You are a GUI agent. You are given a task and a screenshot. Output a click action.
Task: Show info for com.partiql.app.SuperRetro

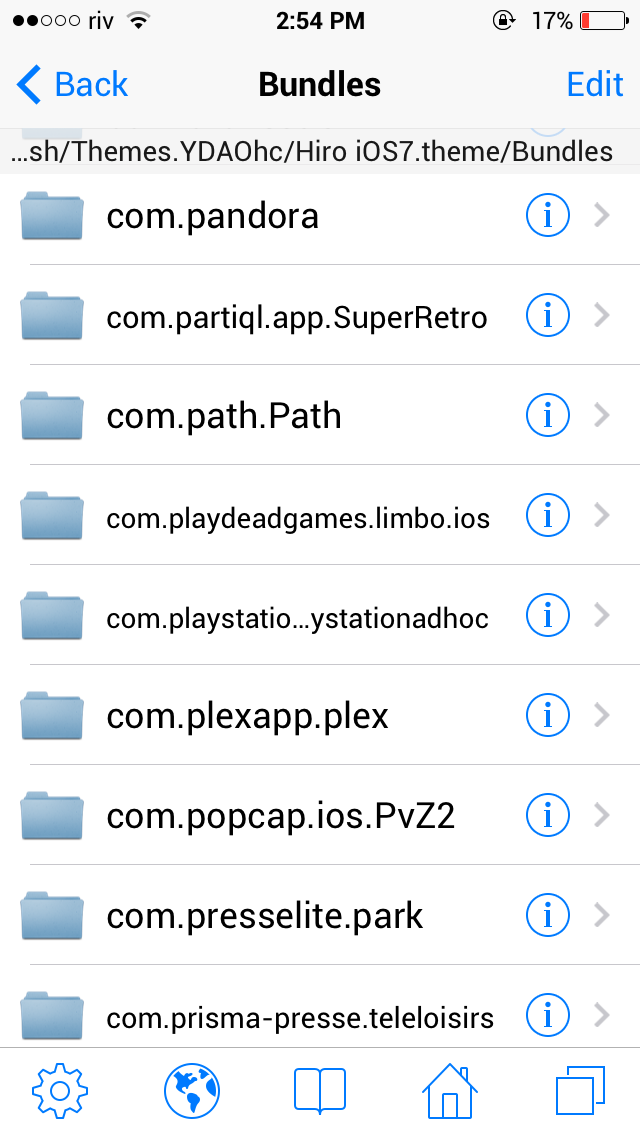click(x=547, y=316)
